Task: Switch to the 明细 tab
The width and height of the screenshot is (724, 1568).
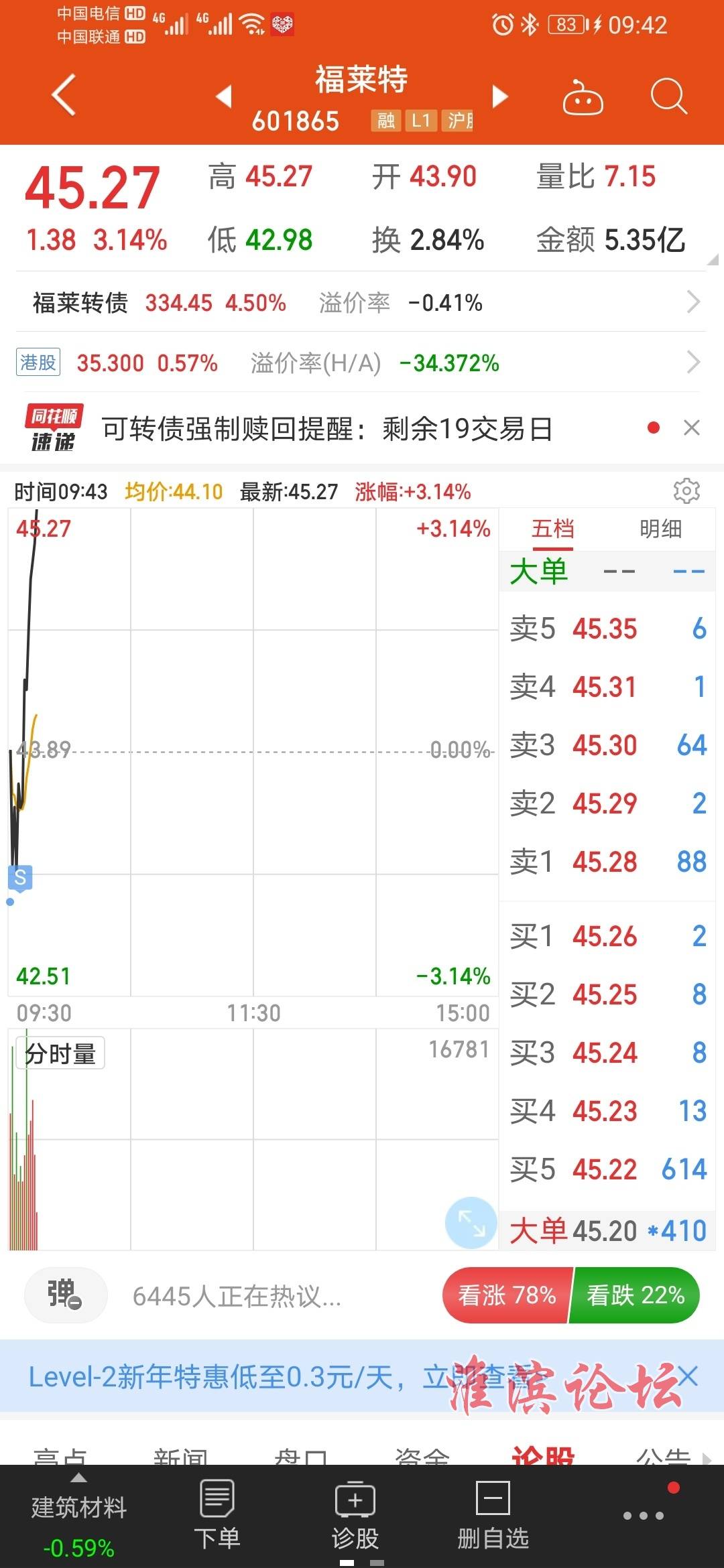Action: click(660, 529)
